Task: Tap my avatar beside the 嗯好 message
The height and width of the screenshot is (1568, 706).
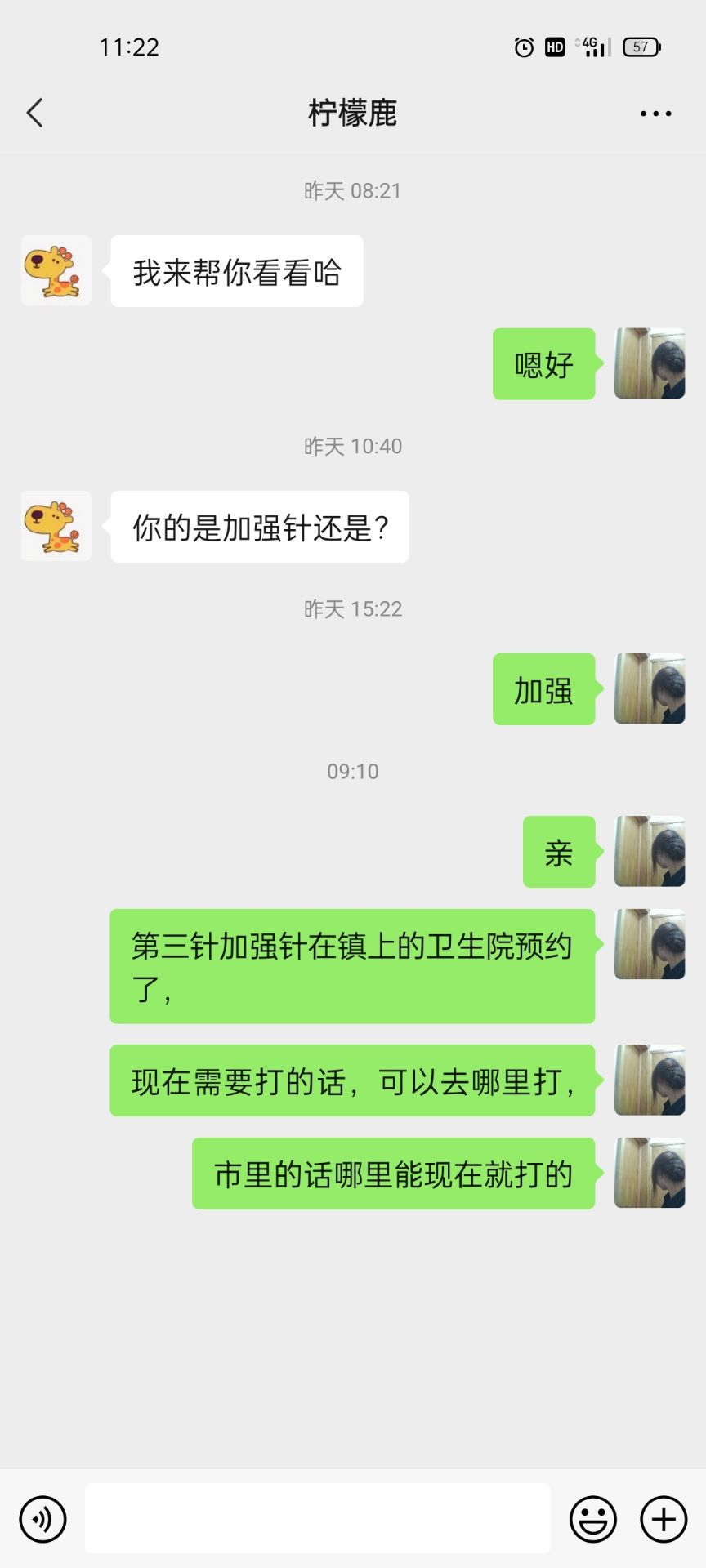Action: 650,363
